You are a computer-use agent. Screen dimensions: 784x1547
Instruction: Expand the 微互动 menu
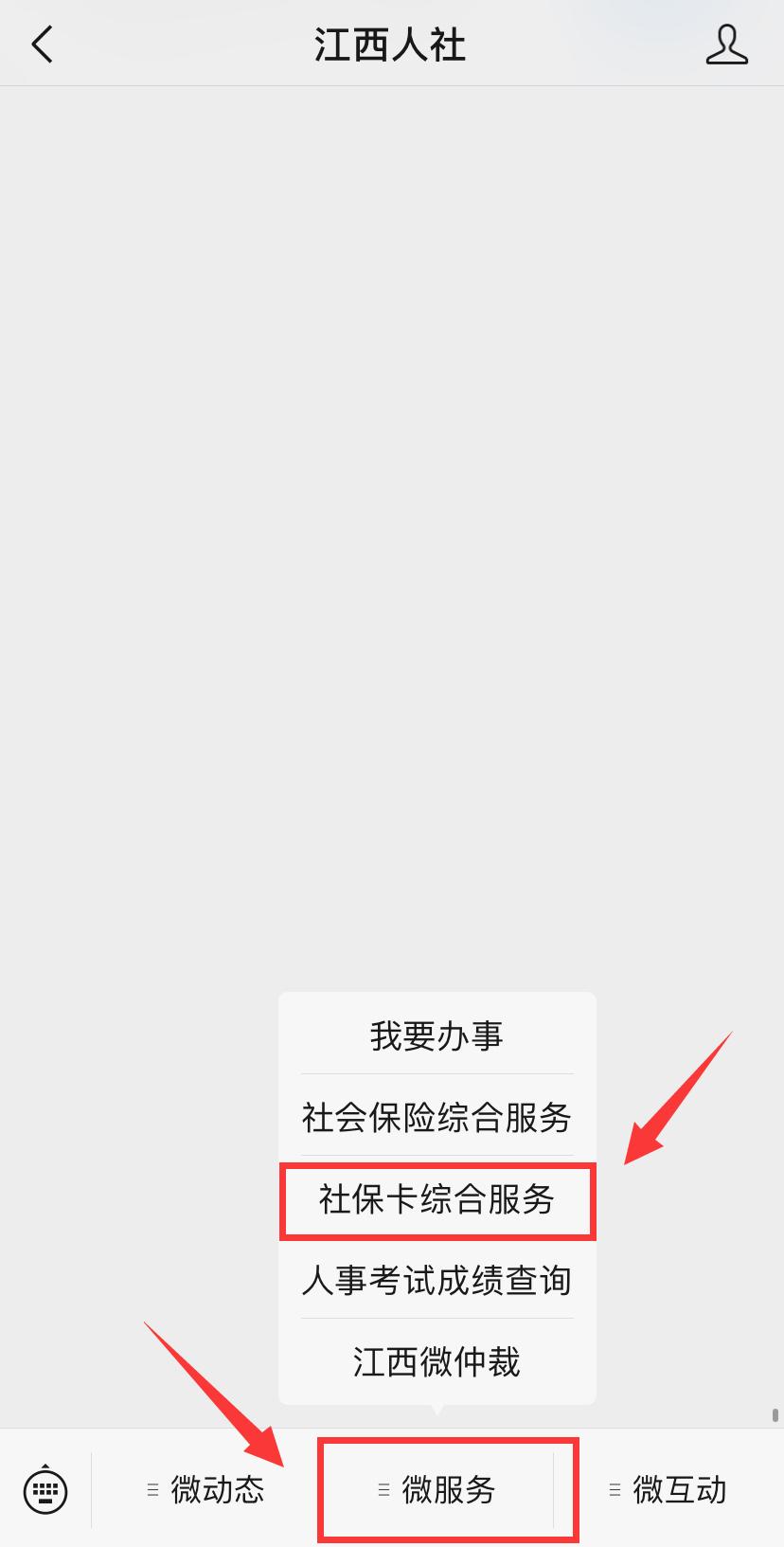(x=668, y=1490)
